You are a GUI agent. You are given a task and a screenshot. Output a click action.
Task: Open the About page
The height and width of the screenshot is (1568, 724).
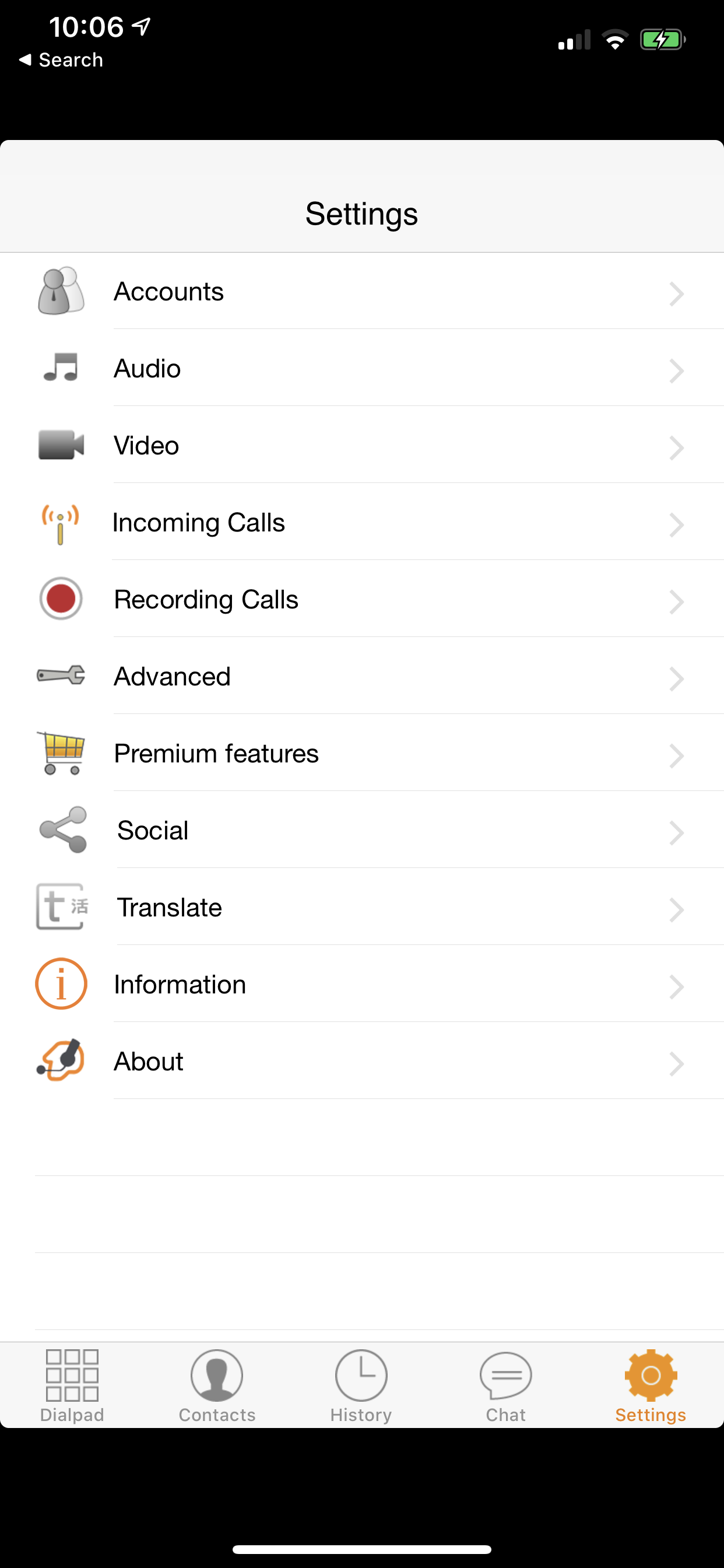[x=362, y=1061]
